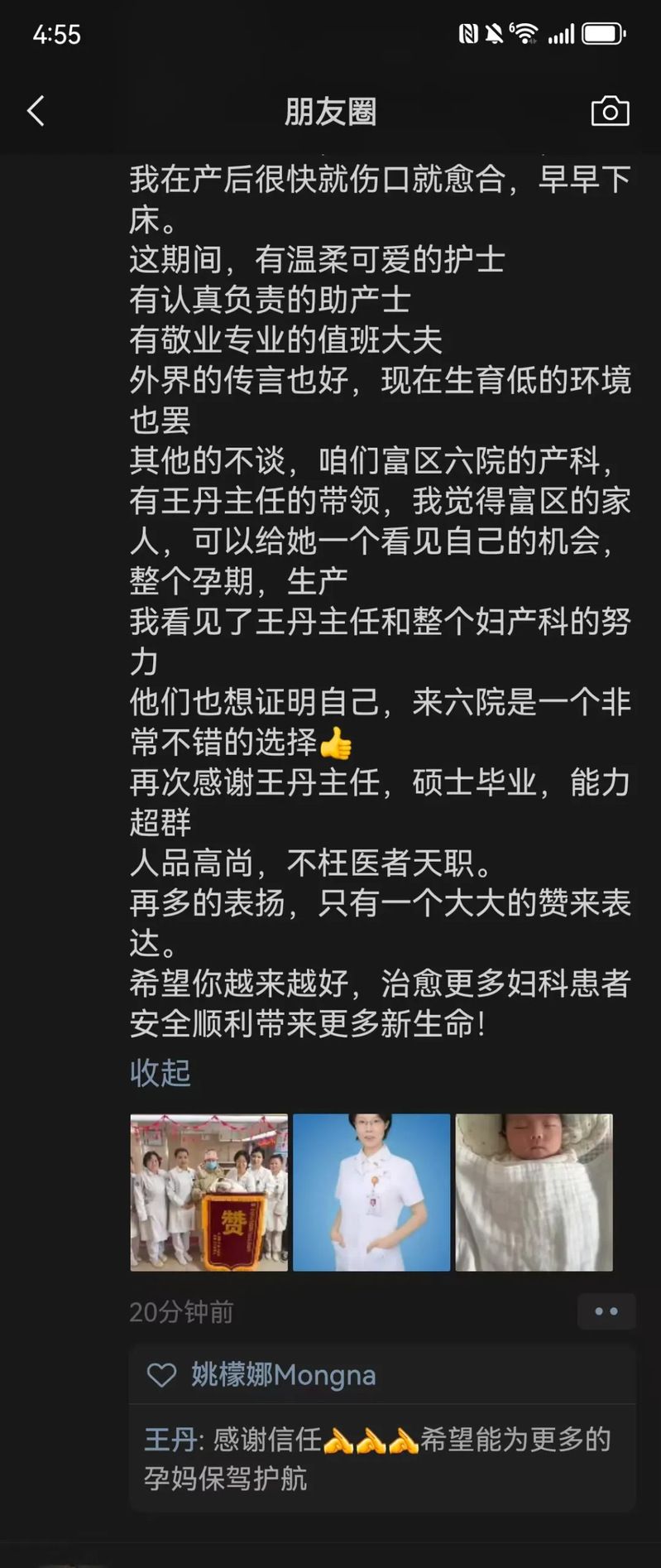Open 王丹's profile from the comment
Screen dimensions: 661x1568
tap(170, 1440)
